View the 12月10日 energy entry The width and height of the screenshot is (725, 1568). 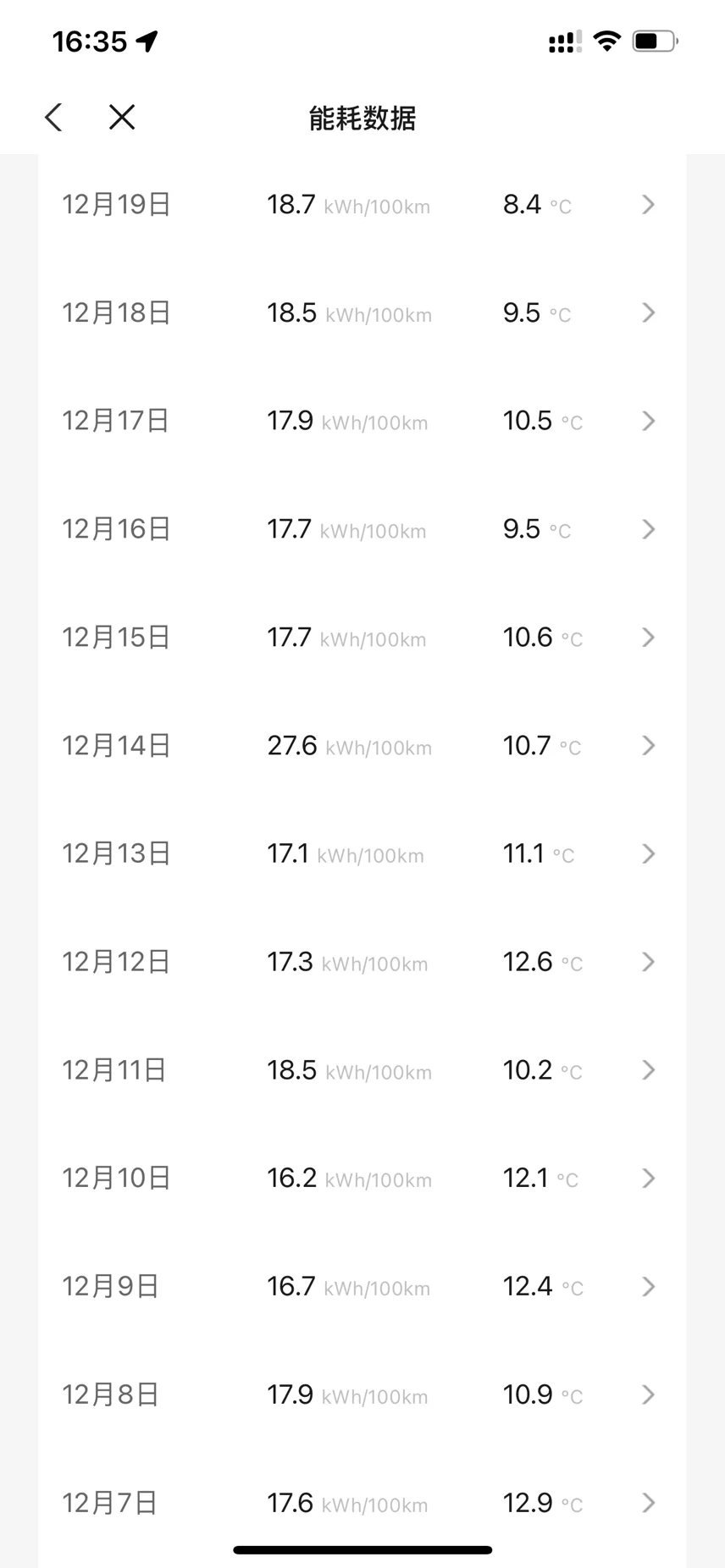[362, 1179]
